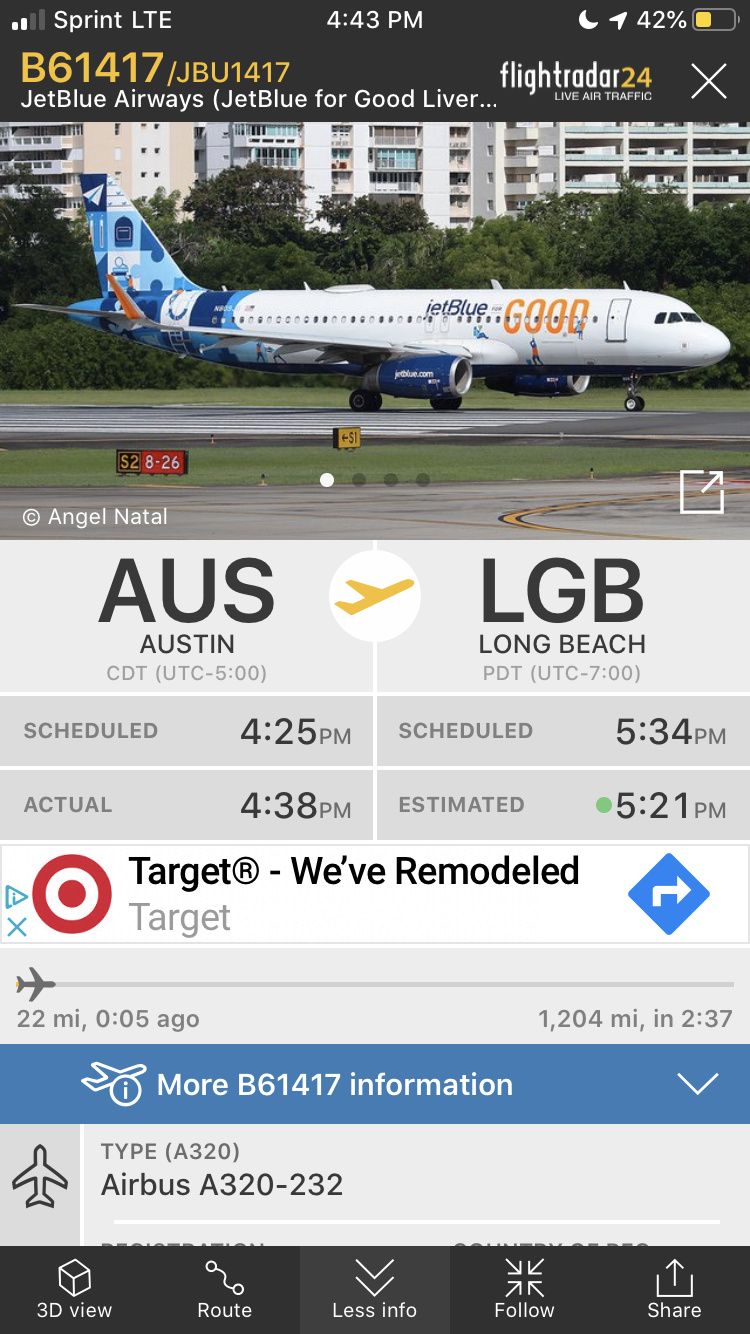Open AdChoices info on the Target ad
This screenshot has width=750, height=1334.
(x=16, y=895)
